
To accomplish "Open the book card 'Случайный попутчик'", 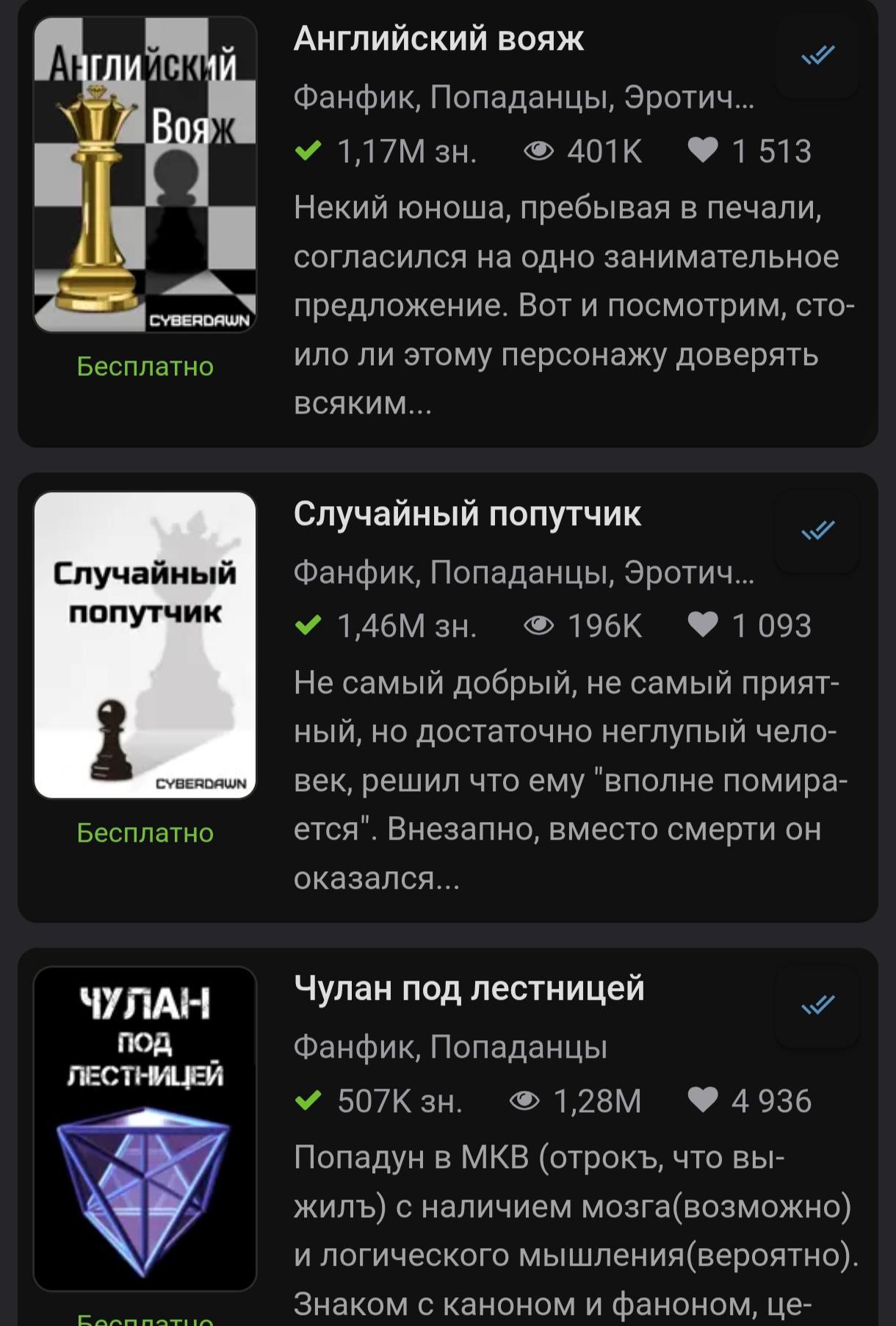I will click(x=448, y=697).
